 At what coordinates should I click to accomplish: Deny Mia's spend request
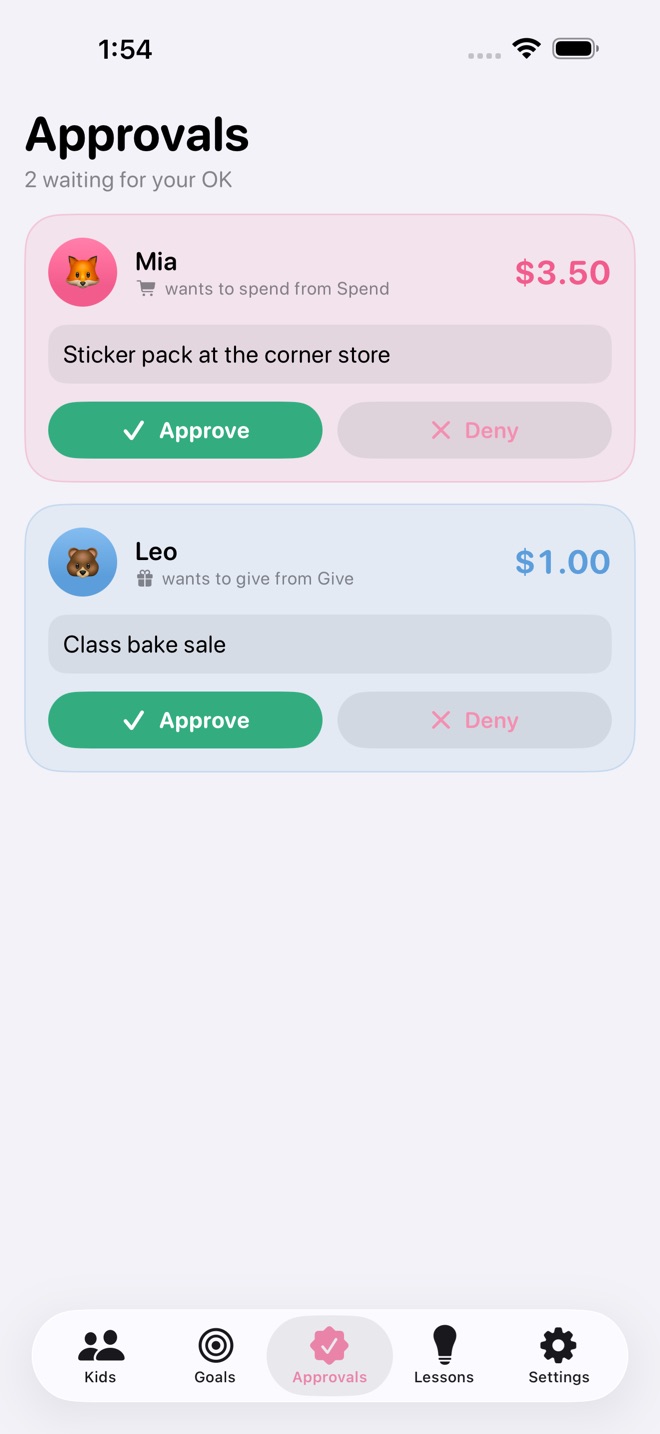click(474, 430)
